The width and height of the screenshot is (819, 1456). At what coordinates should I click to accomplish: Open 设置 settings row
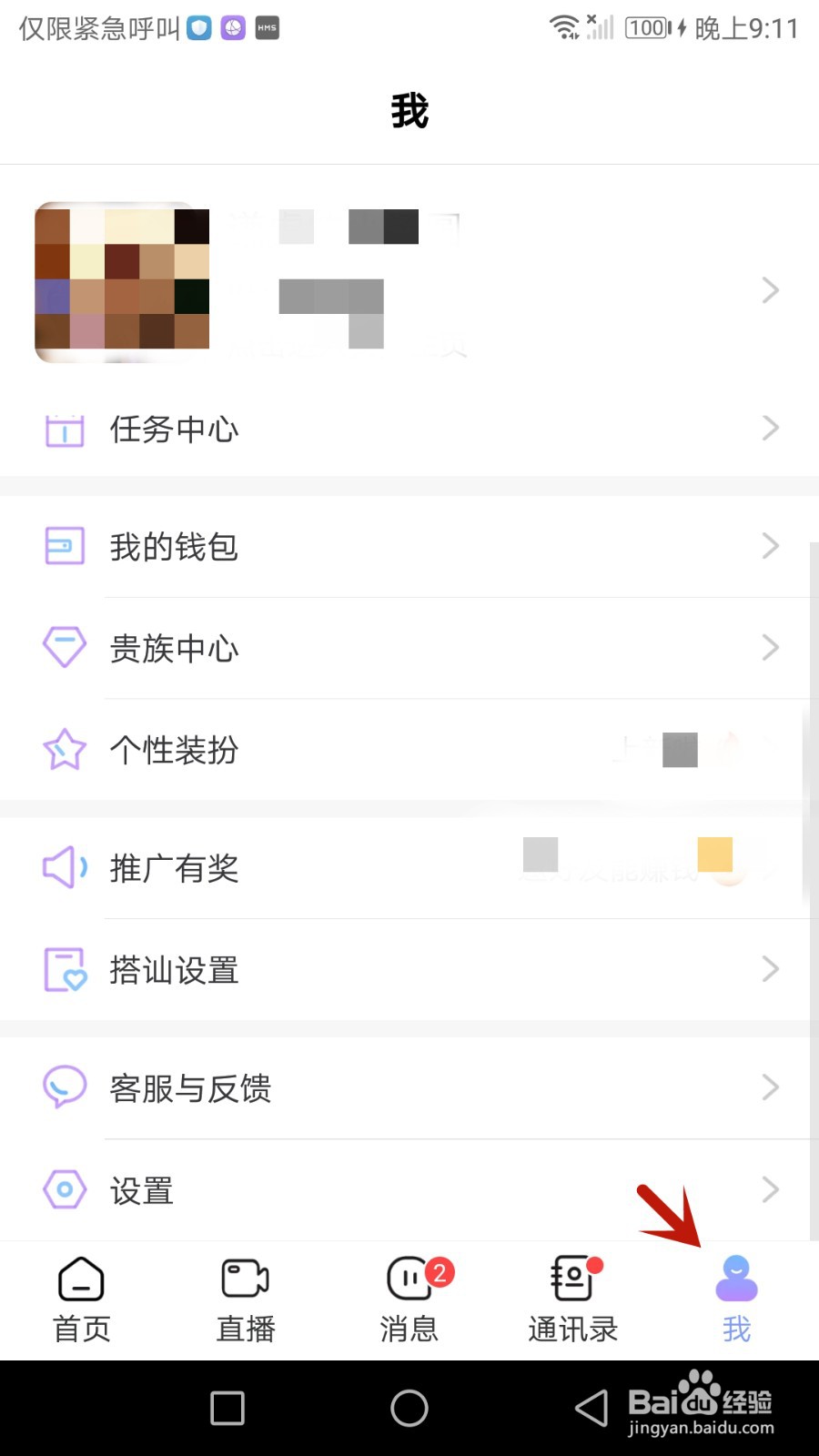point(409,1189)
